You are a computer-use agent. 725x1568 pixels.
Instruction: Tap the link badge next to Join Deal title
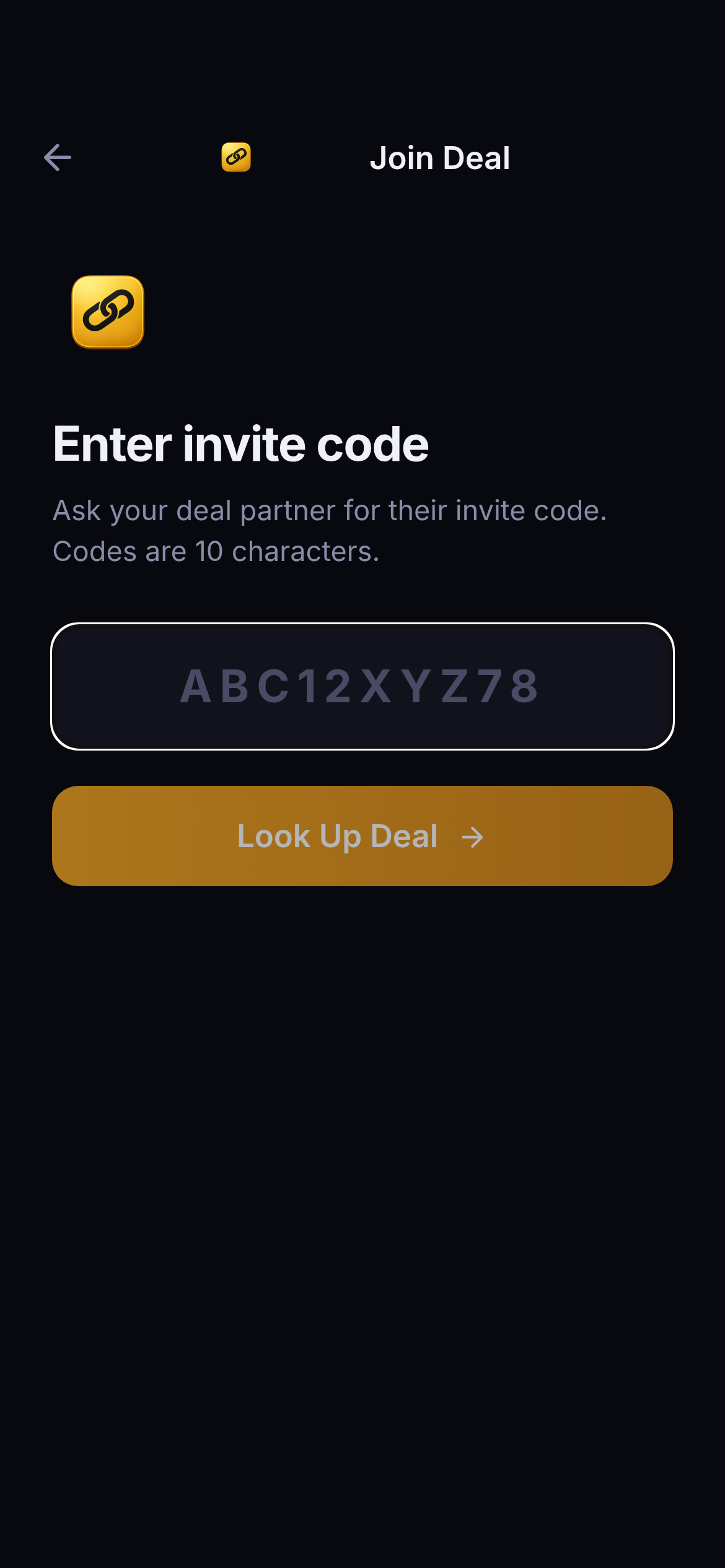click(236, 157)
